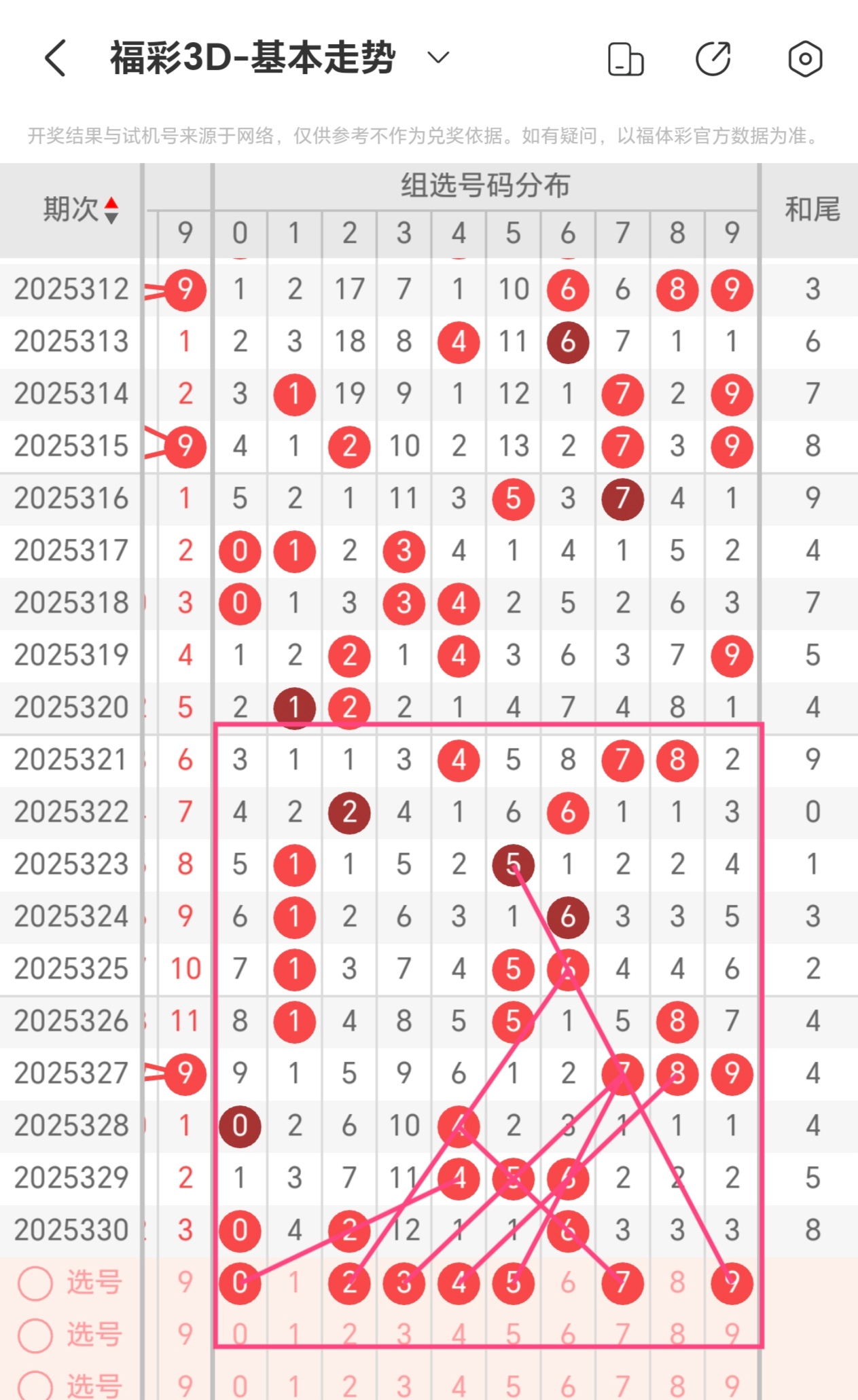The image size is (858, 1400).
Task: Select number 0 in the second 选号 row
Action: coord(240,1333)
